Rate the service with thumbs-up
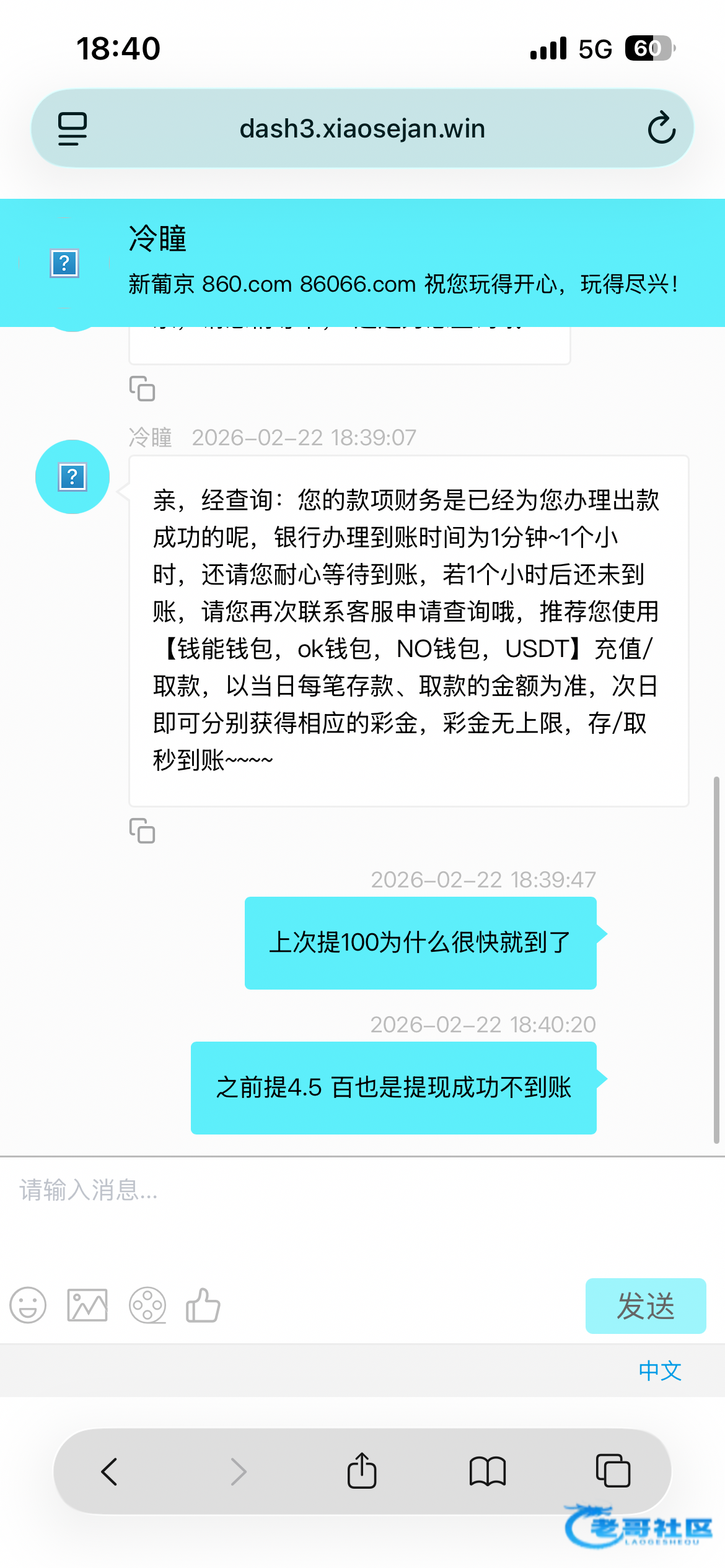Viewport: 725px width, 1568px height. (x=203, y=1305)
